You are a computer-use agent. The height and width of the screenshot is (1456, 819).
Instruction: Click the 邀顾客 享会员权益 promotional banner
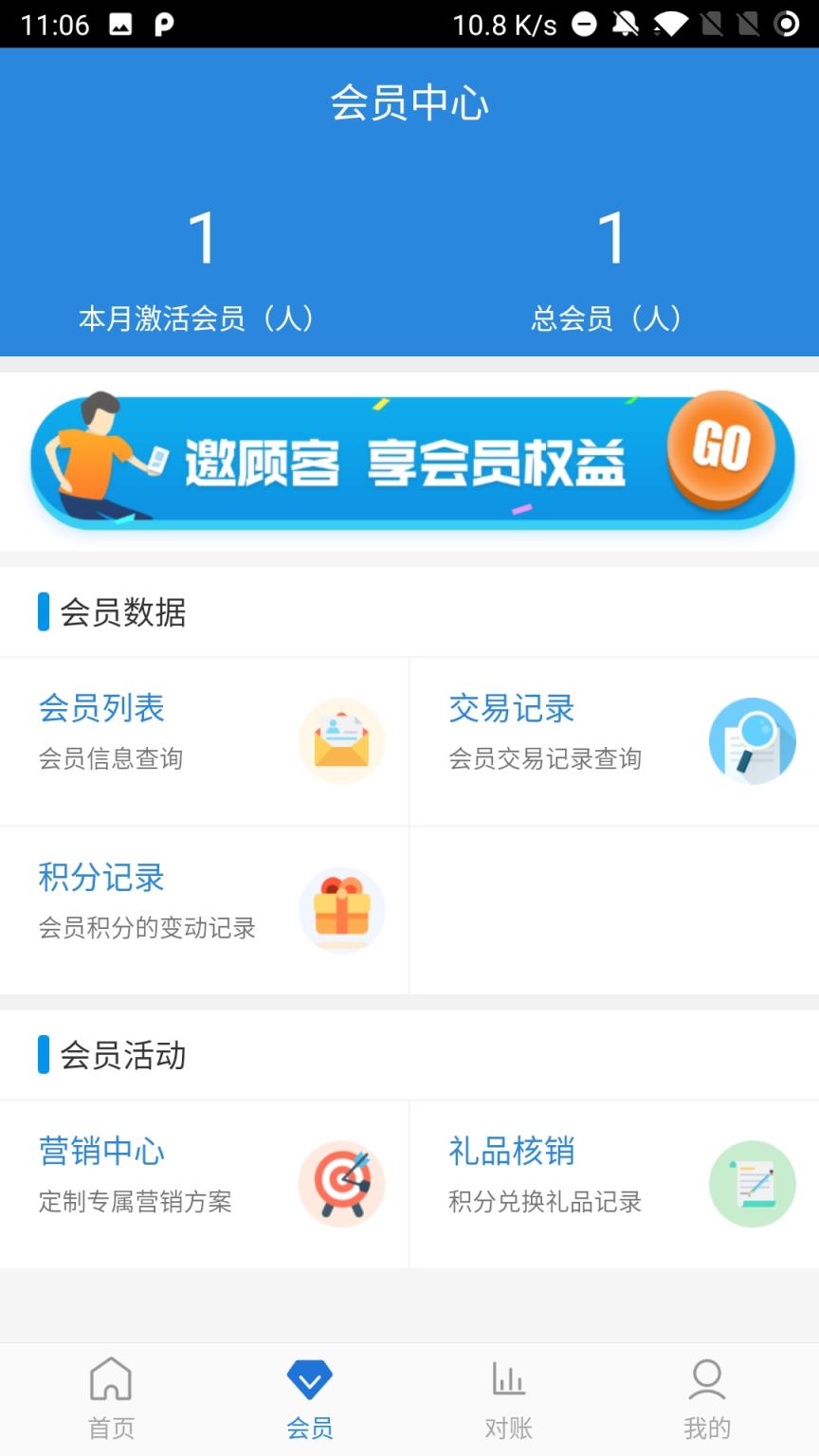point(409,461)
